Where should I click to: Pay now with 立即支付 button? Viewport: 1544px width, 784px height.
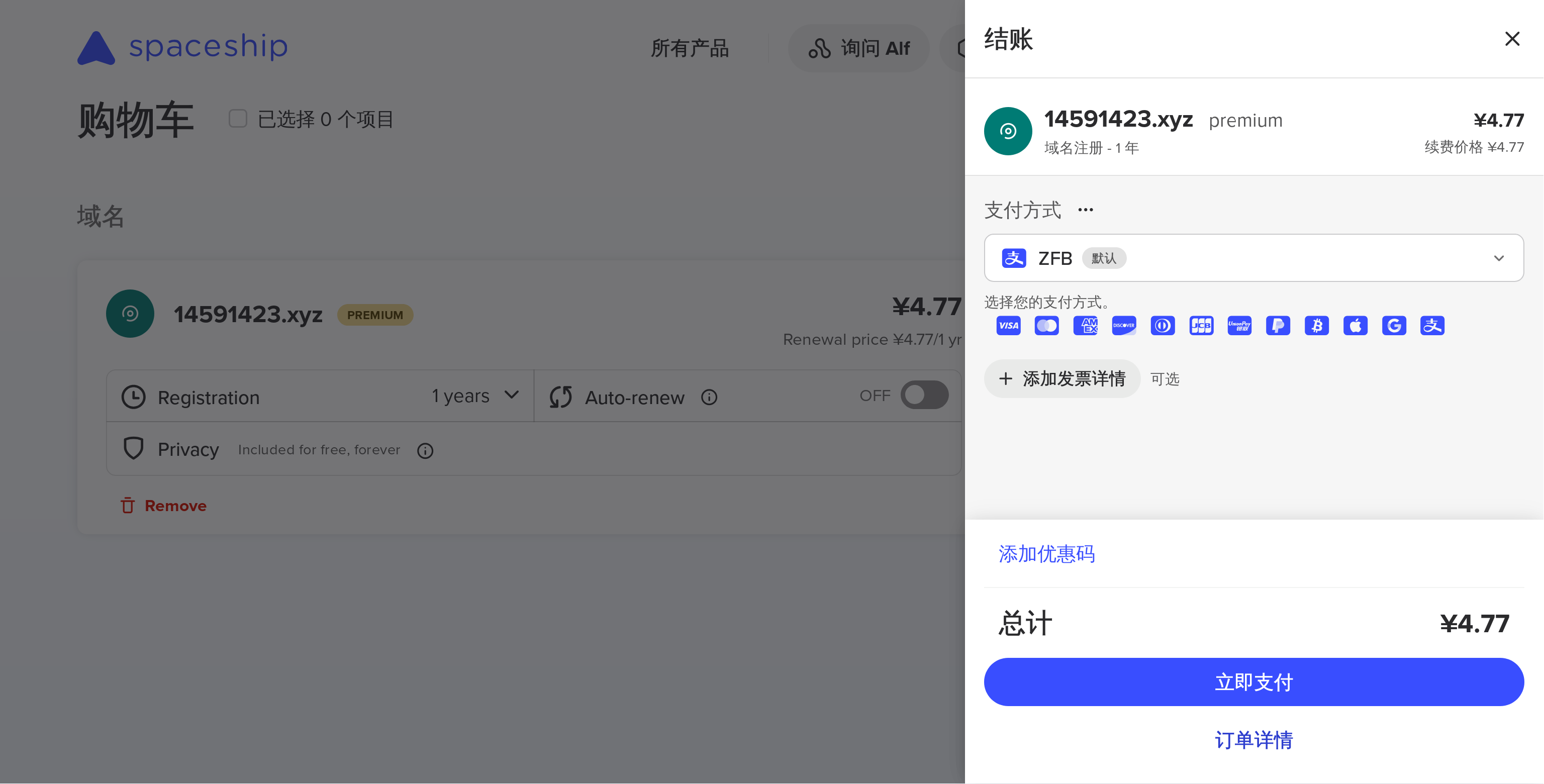(x=1253, y=682)
